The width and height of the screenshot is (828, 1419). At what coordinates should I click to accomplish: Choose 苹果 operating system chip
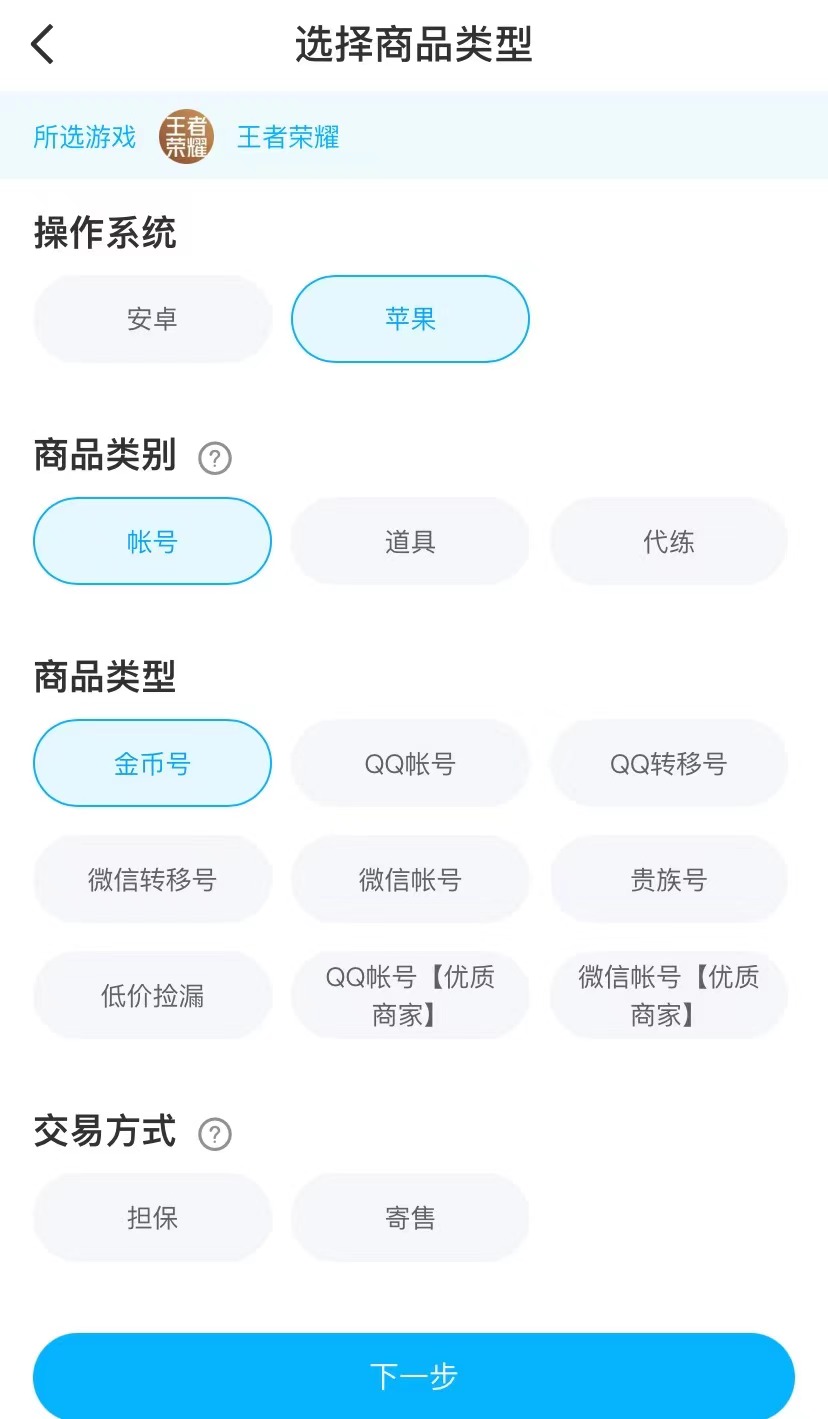pos(410,319)
